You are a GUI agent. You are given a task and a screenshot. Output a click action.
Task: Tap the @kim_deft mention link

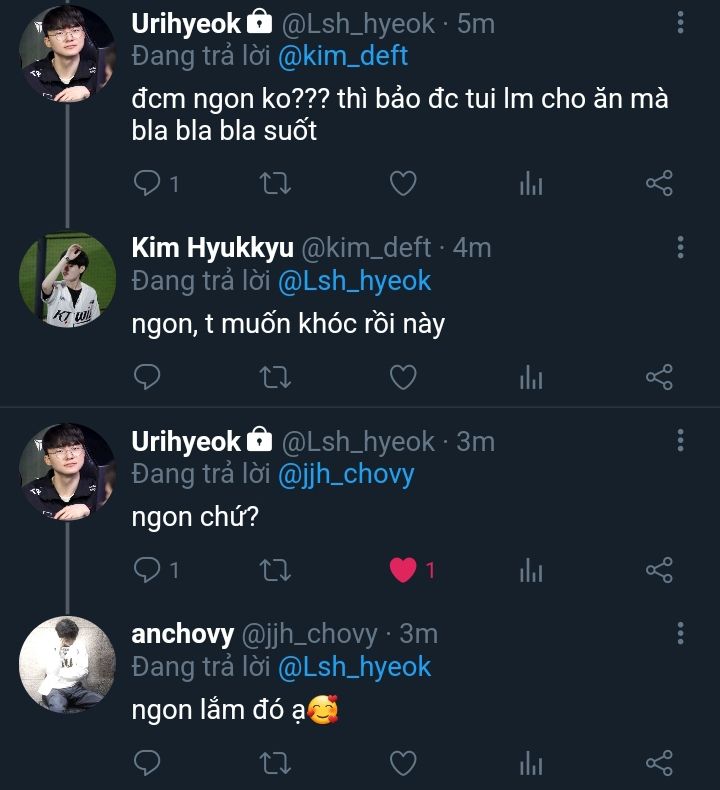(x=343, y=55)
